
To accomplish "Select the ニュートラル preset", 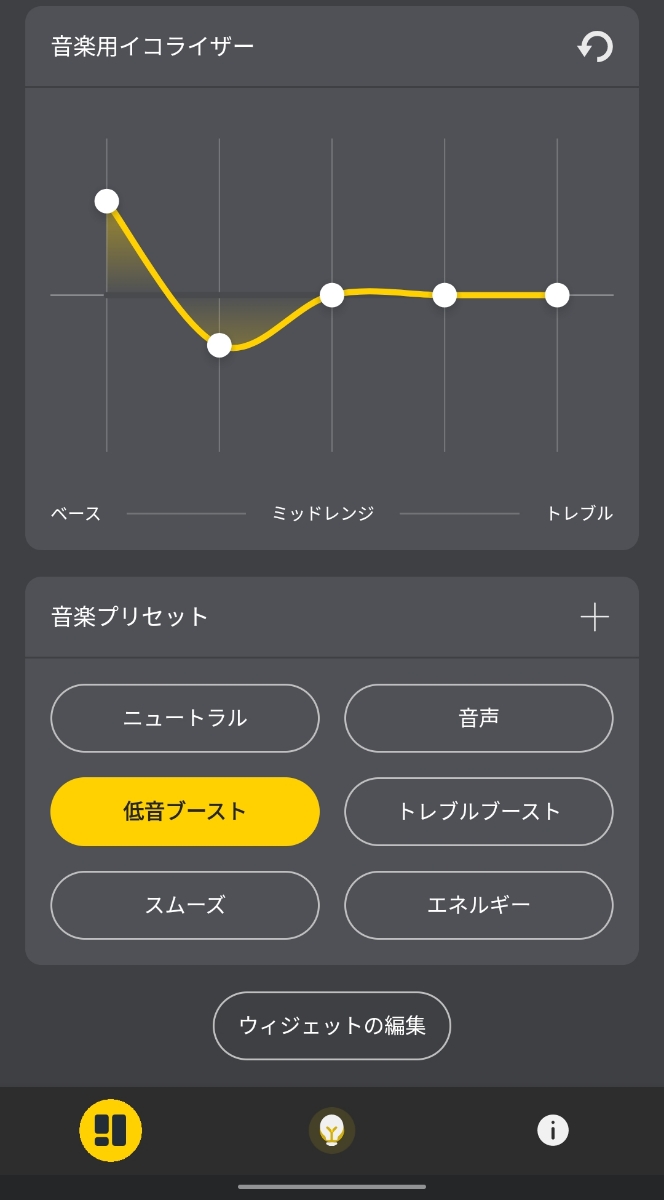I will coord(185,718).
